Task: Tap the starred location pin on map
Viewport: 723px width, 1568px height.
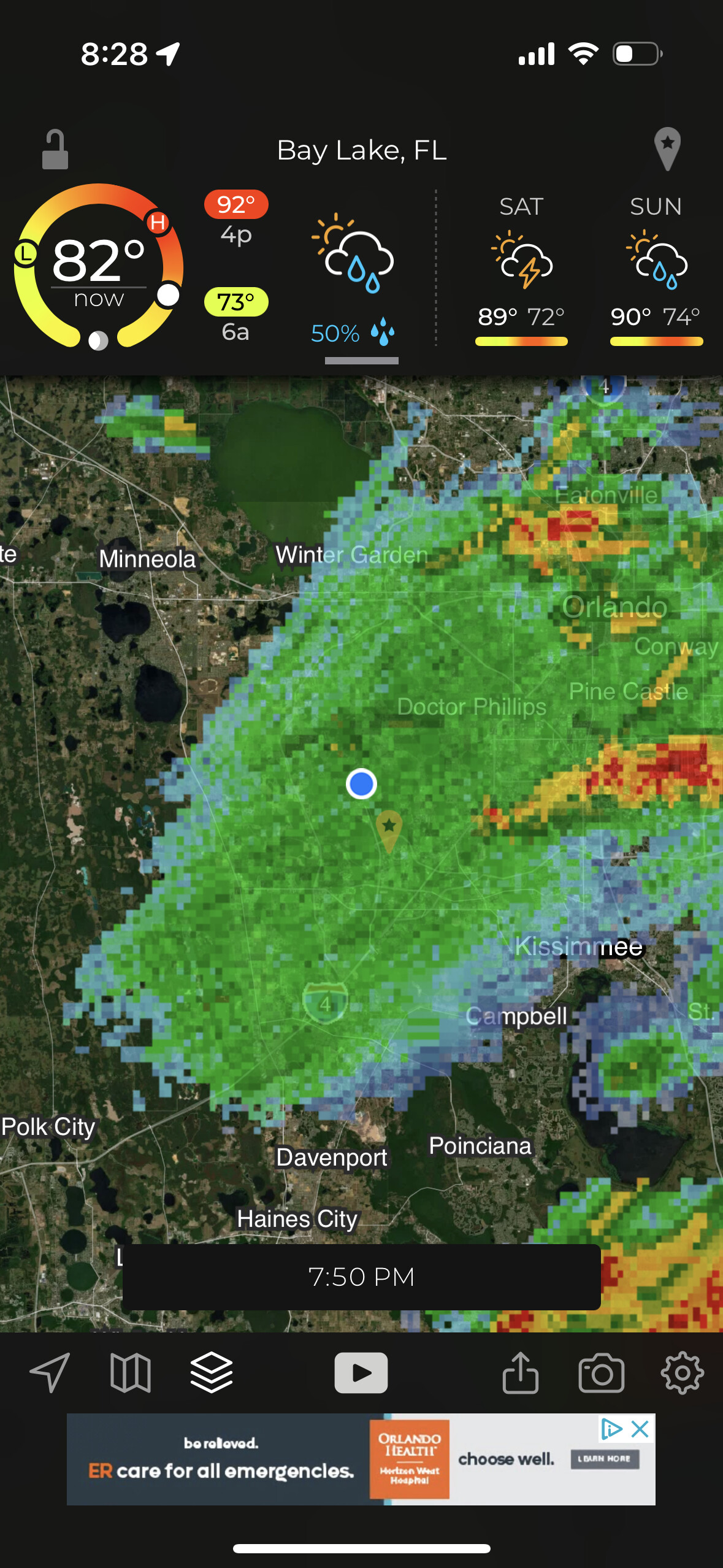Action: (x=389, y=828)
